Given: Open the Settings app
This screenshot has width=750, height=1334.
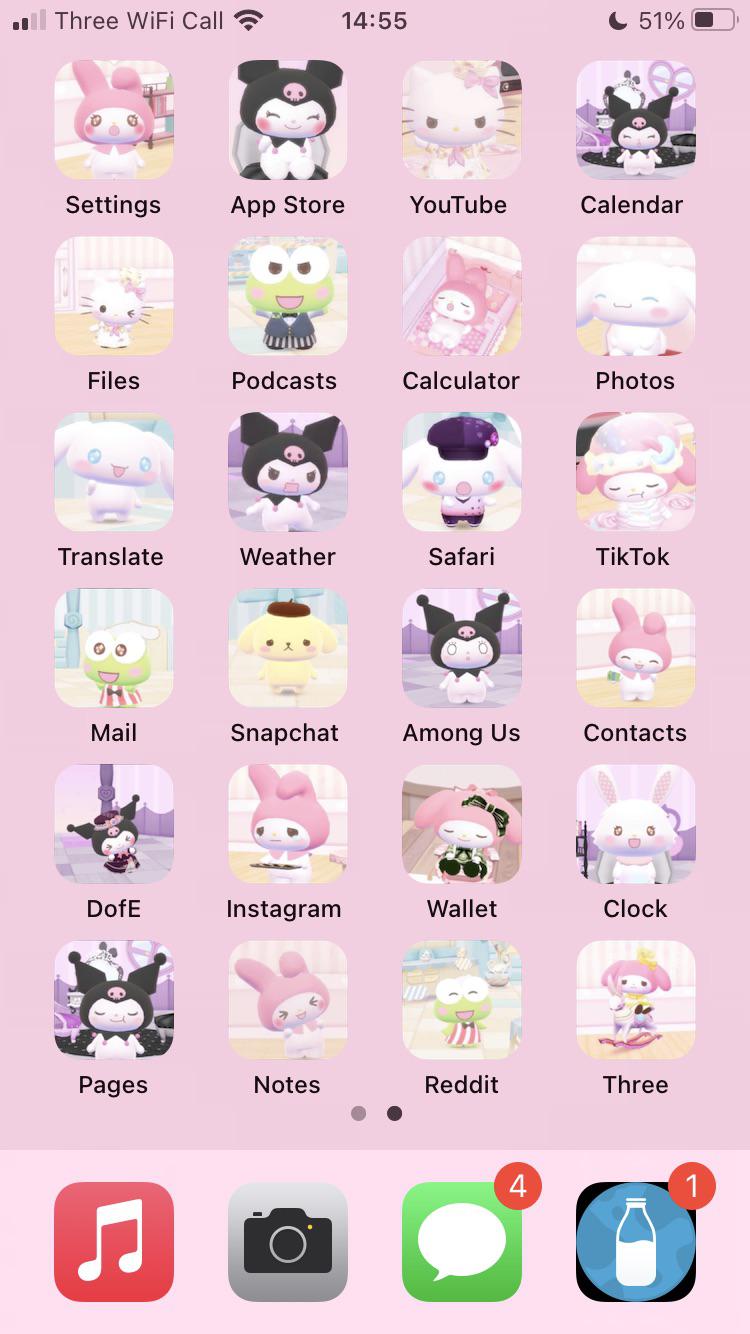Looking at the screenshot, I should (x=114, y=120).
